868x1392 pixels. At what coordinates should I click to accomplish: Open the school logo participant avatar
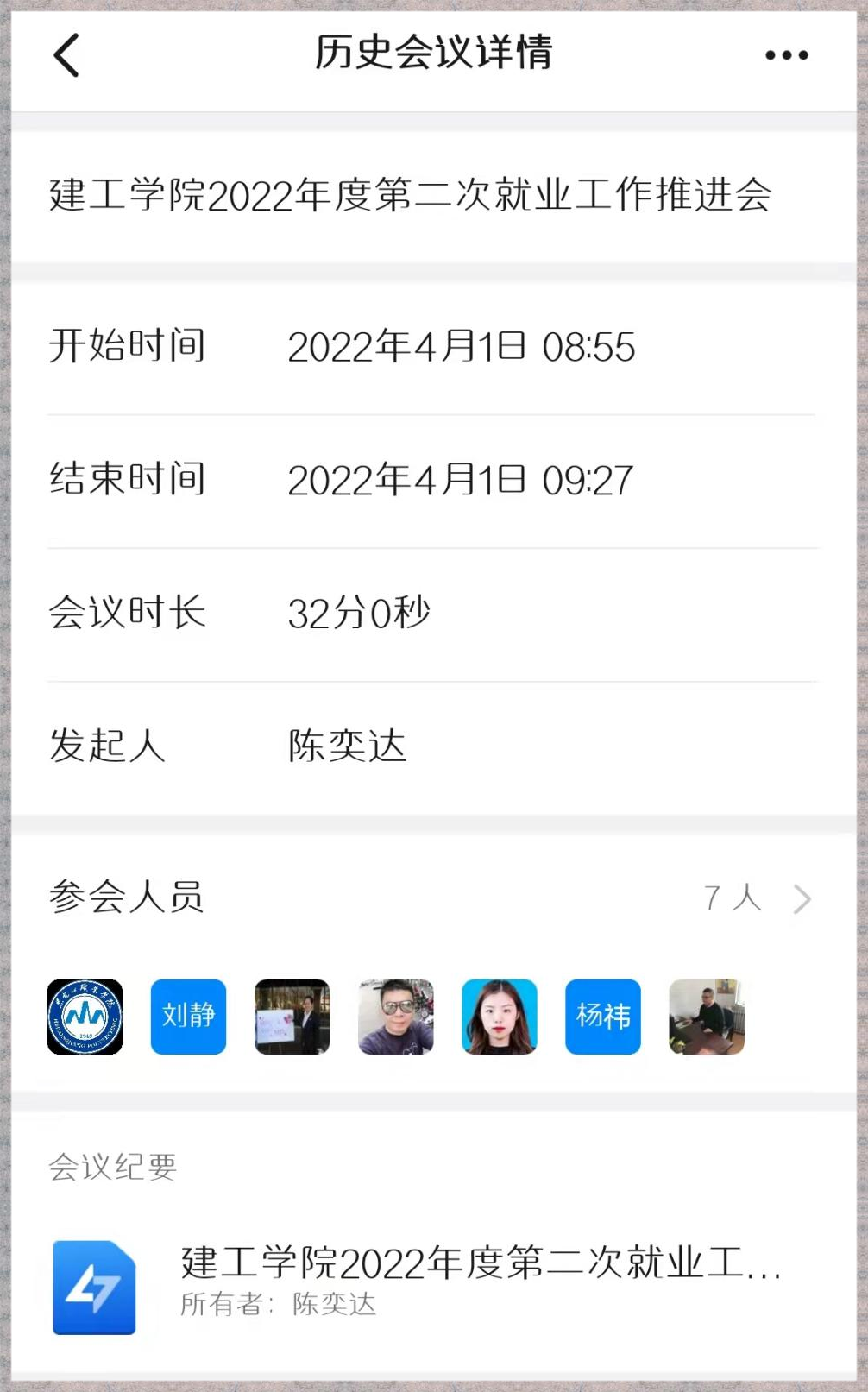[85, 1016]
